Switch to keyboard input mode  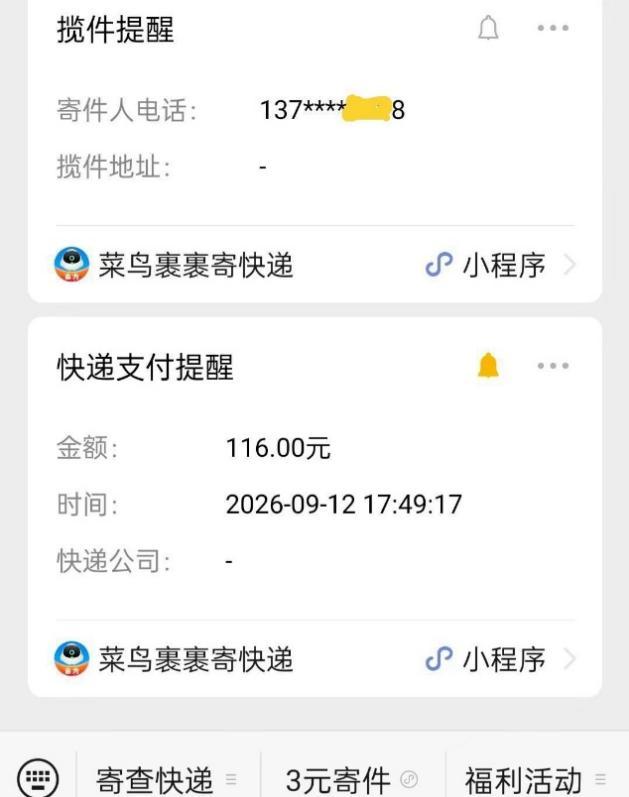point(38,778)
